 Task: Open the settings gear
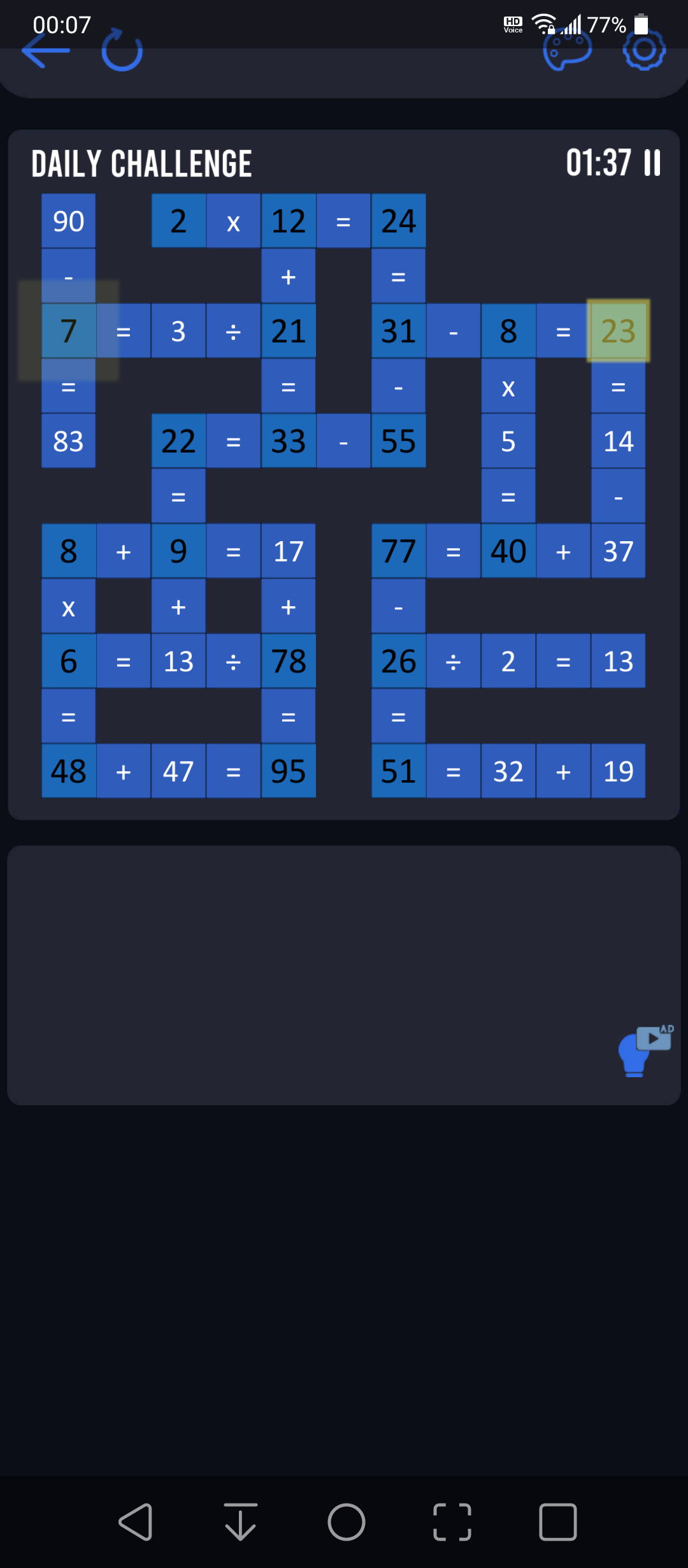pyautogui.click(x=644, y=50)
